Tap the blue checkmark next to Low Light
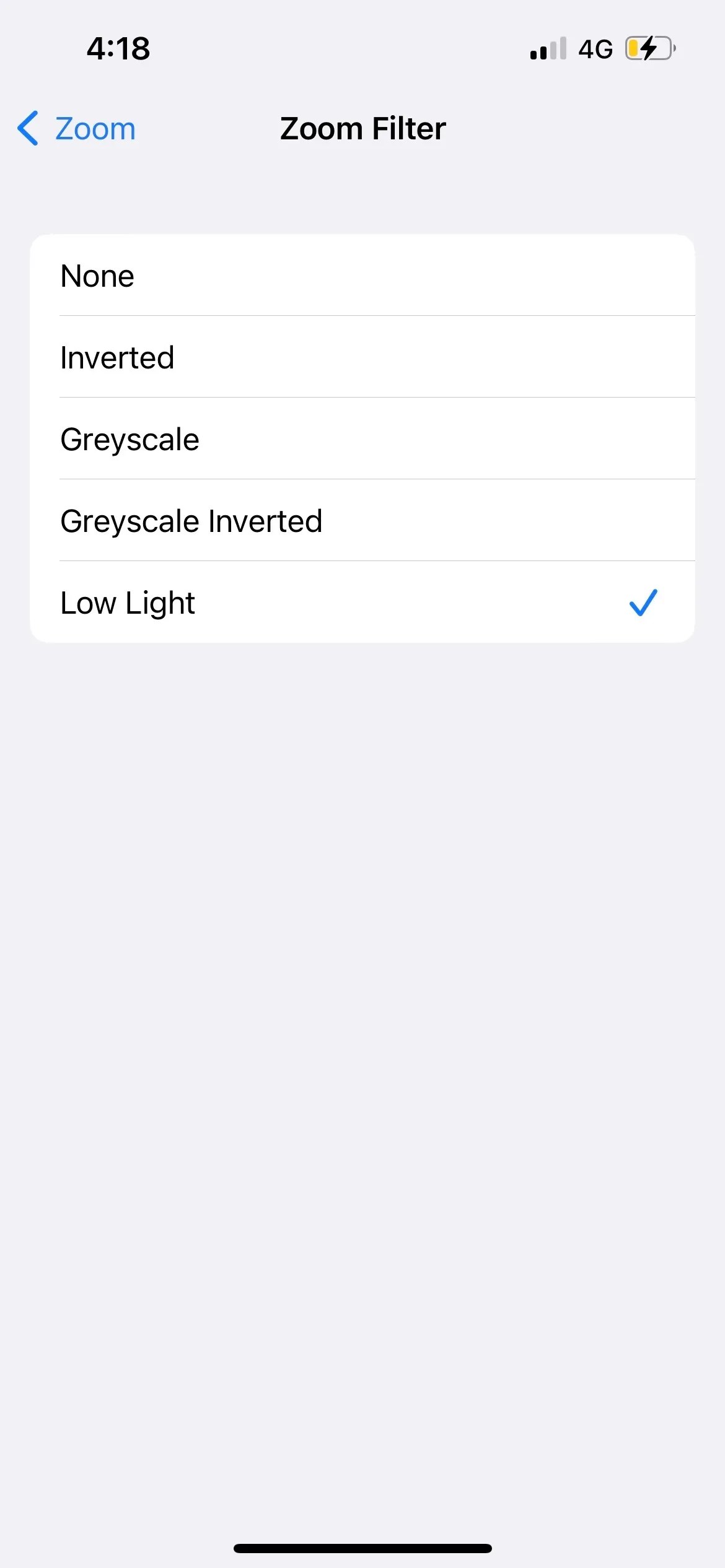The width and height of the screenshot is (725, 1568). point(643,602)
